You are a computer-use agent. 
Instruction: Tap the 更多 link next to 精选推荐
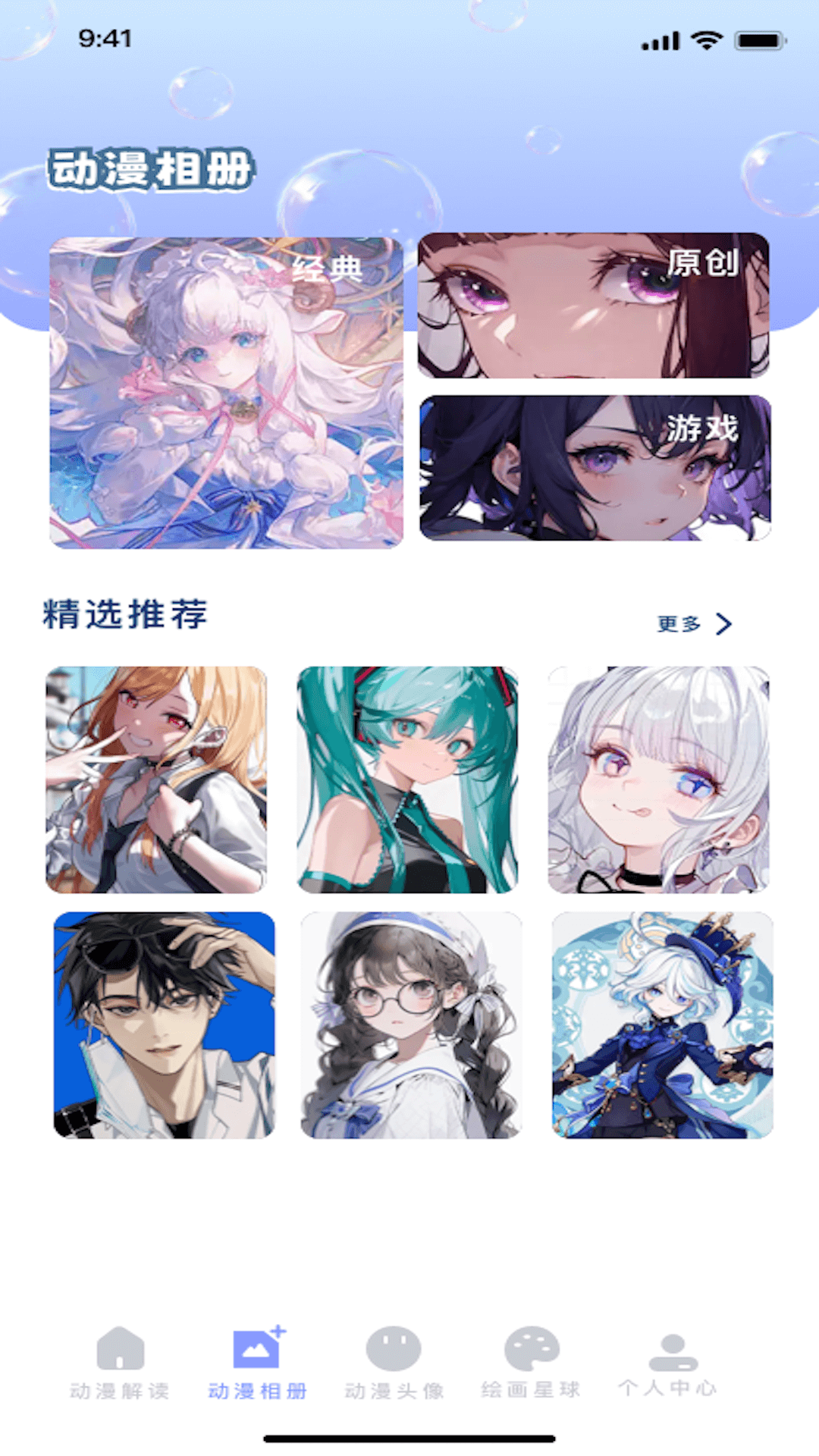tap(679, 623)
